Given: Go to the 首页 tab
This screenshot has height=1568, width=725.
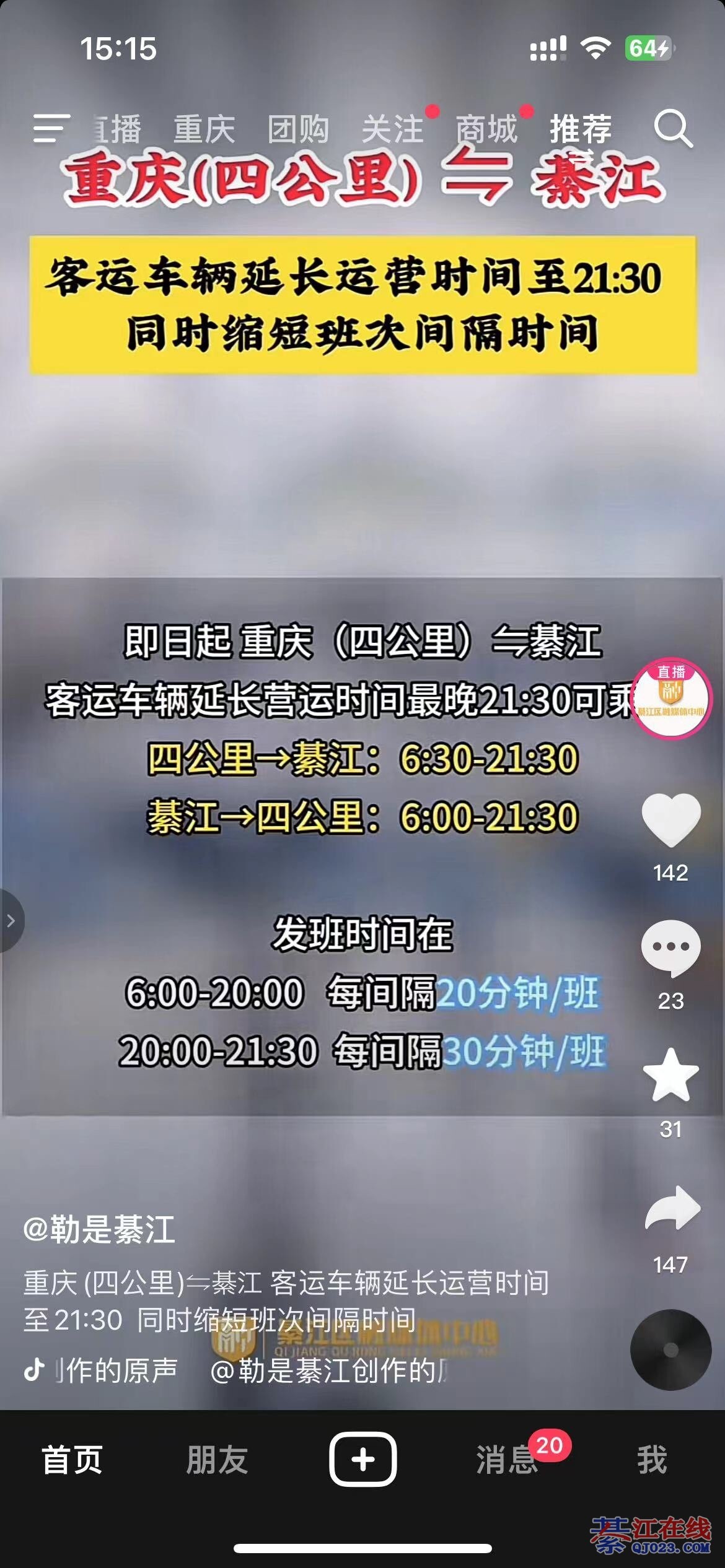Looking at the screenshot, I should coord(72,1460).
